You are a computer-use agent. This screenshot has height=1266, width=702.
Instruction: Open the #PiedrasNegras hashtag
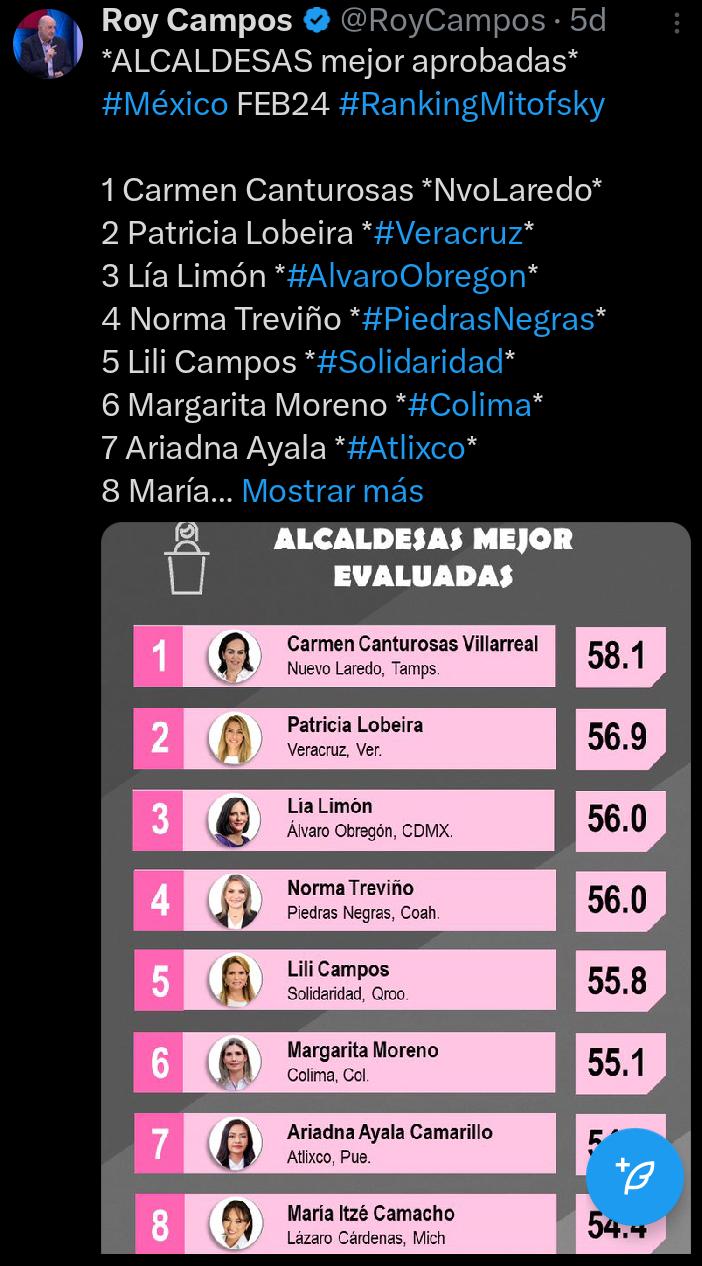[478, 319]
